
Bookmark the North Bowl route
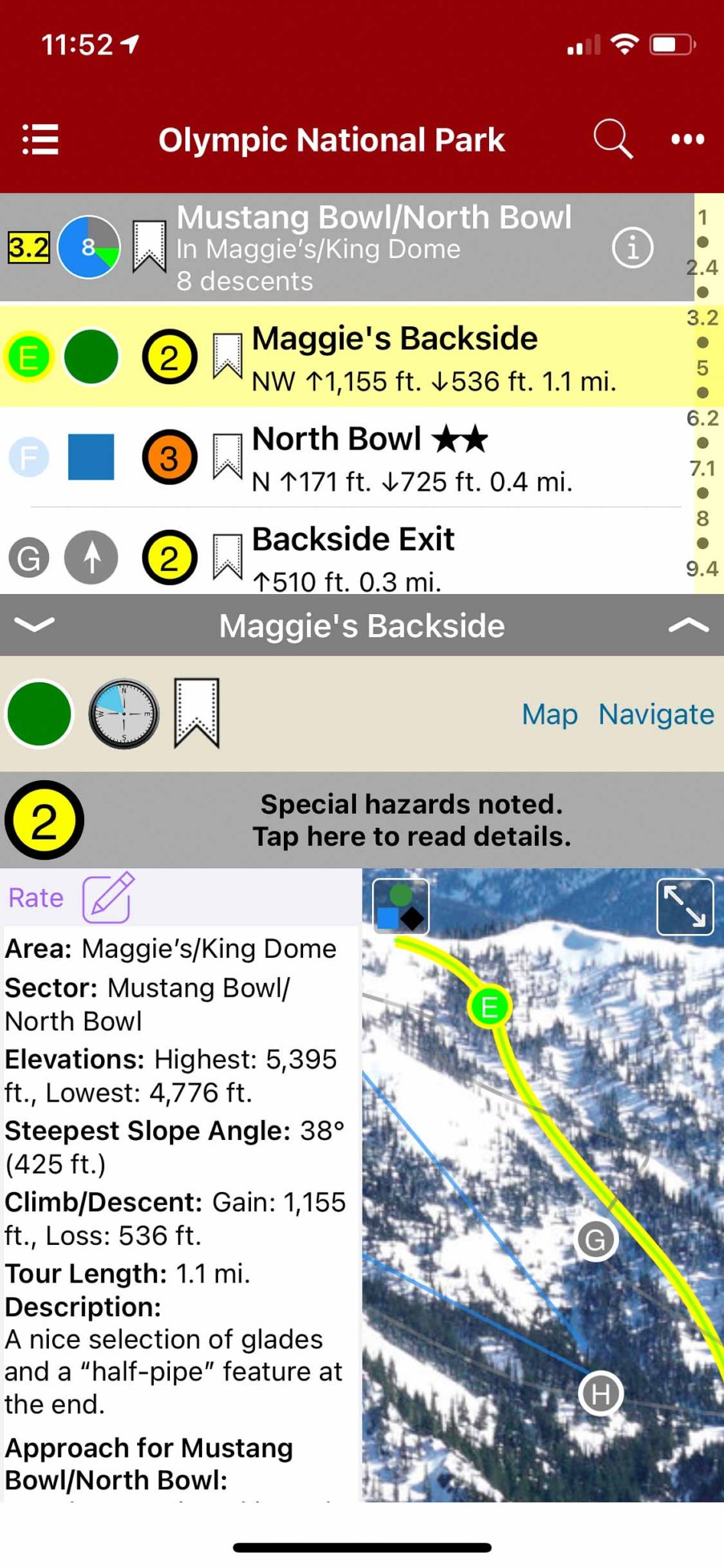pyautogui.click(x=227, y=457)
